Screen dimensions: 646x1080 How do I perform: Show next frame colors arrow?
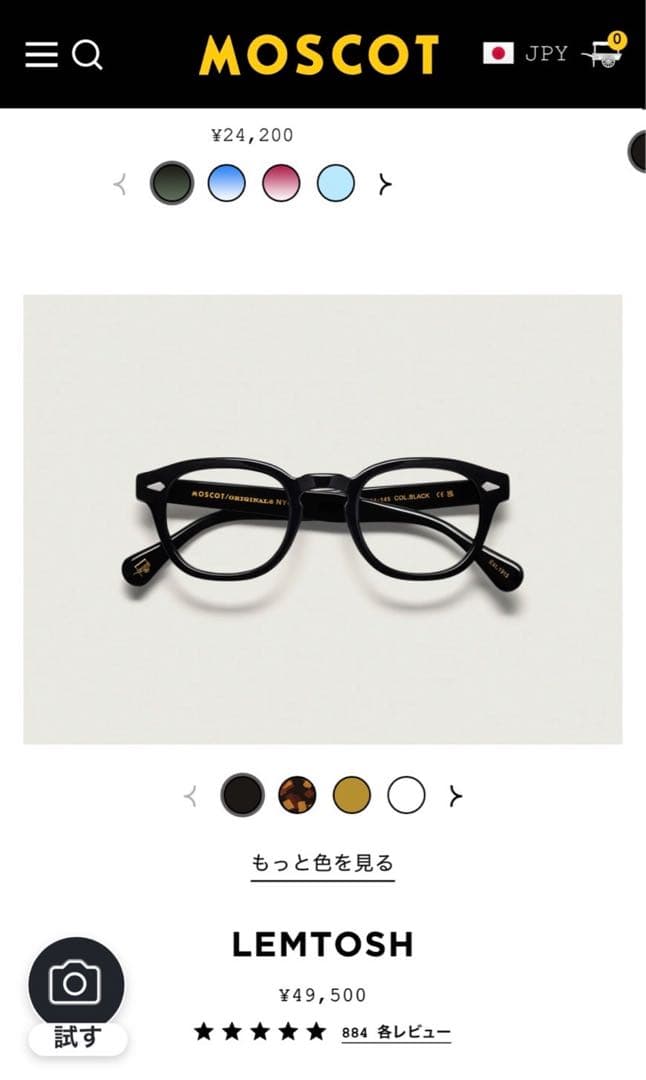(456, 796)
